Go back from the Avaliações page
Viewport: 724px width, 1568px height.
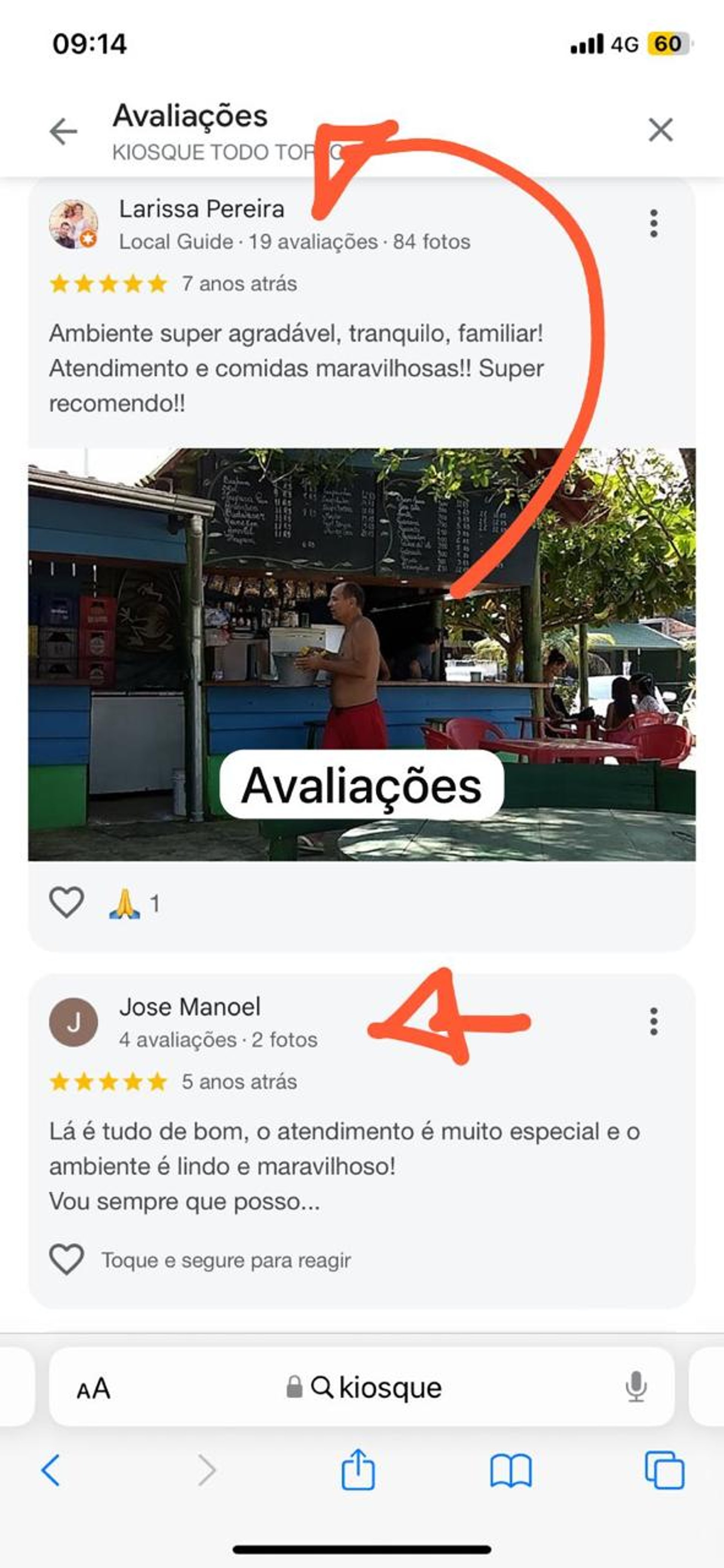coord(63,132)
